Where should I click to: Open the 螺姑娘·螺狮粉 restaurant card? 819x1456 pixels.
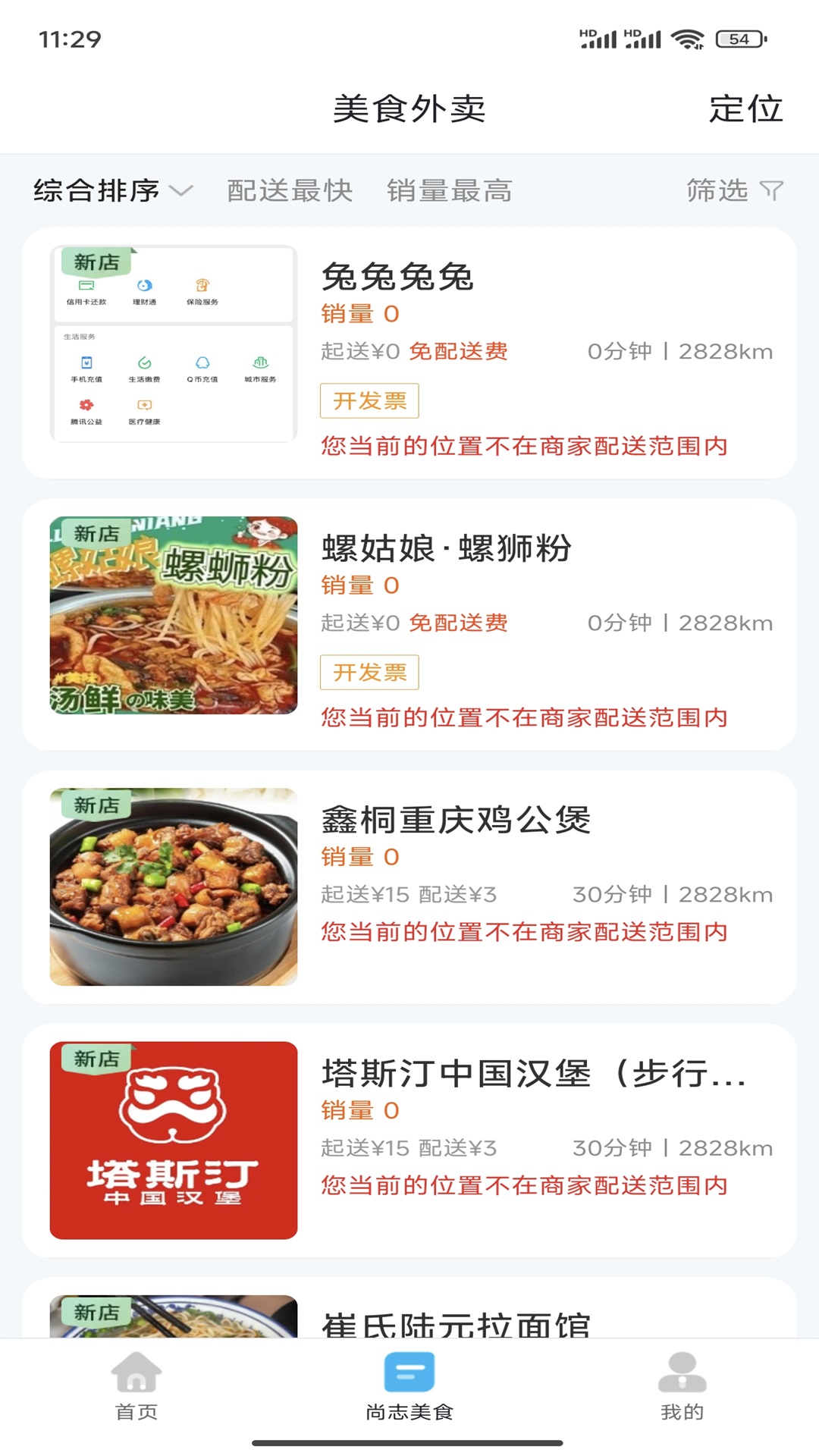click(x=409, y=624)
